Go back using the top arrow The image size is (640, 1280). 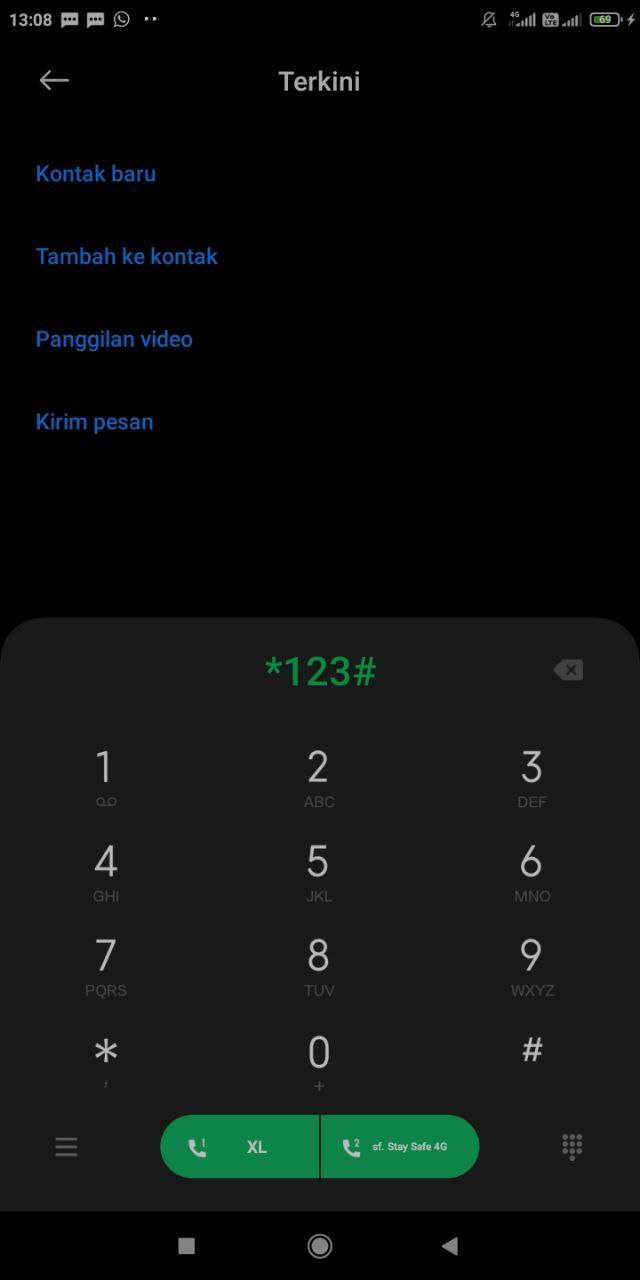tap(54, 81)
